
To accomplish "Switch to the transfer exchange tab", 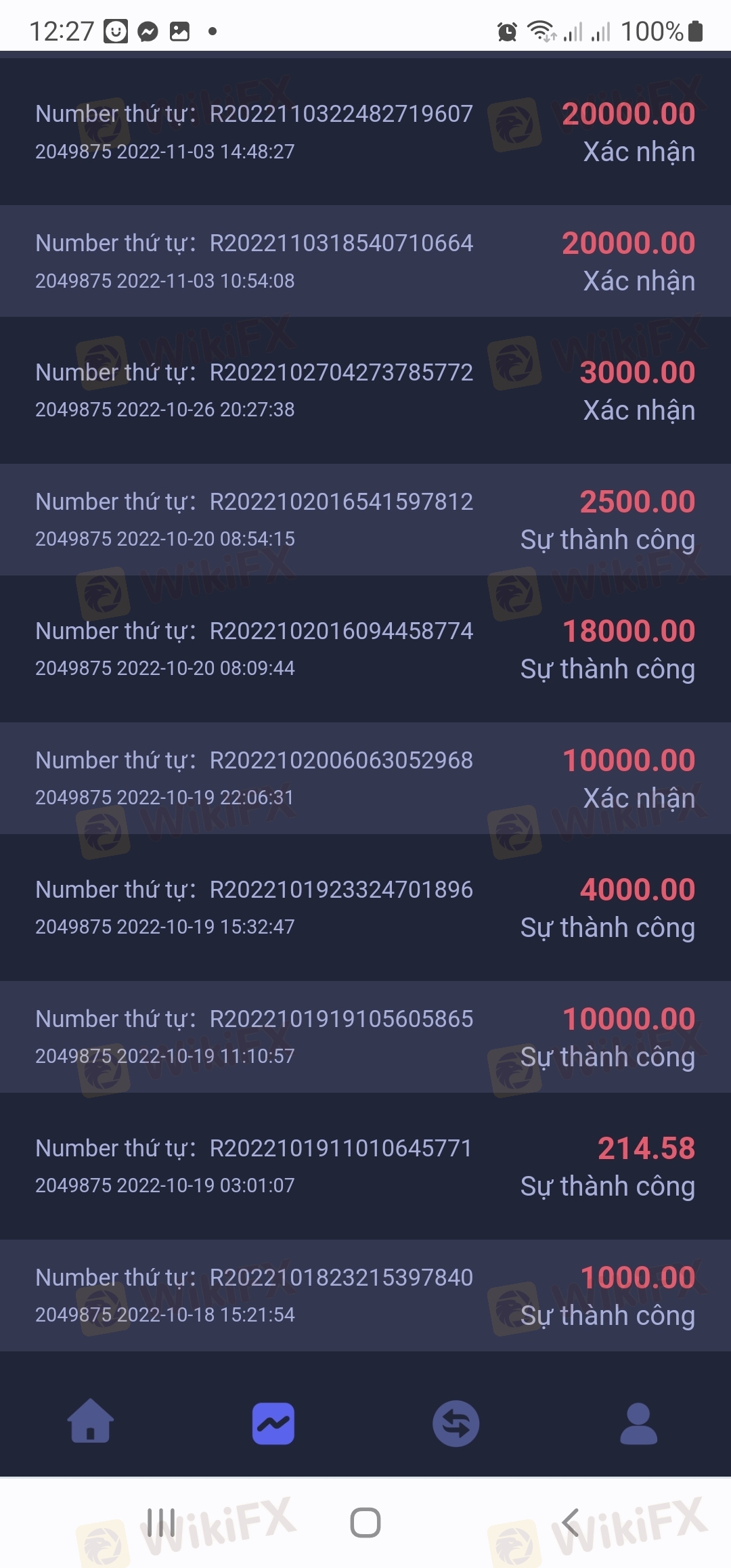I will [x=456, y=1423].
